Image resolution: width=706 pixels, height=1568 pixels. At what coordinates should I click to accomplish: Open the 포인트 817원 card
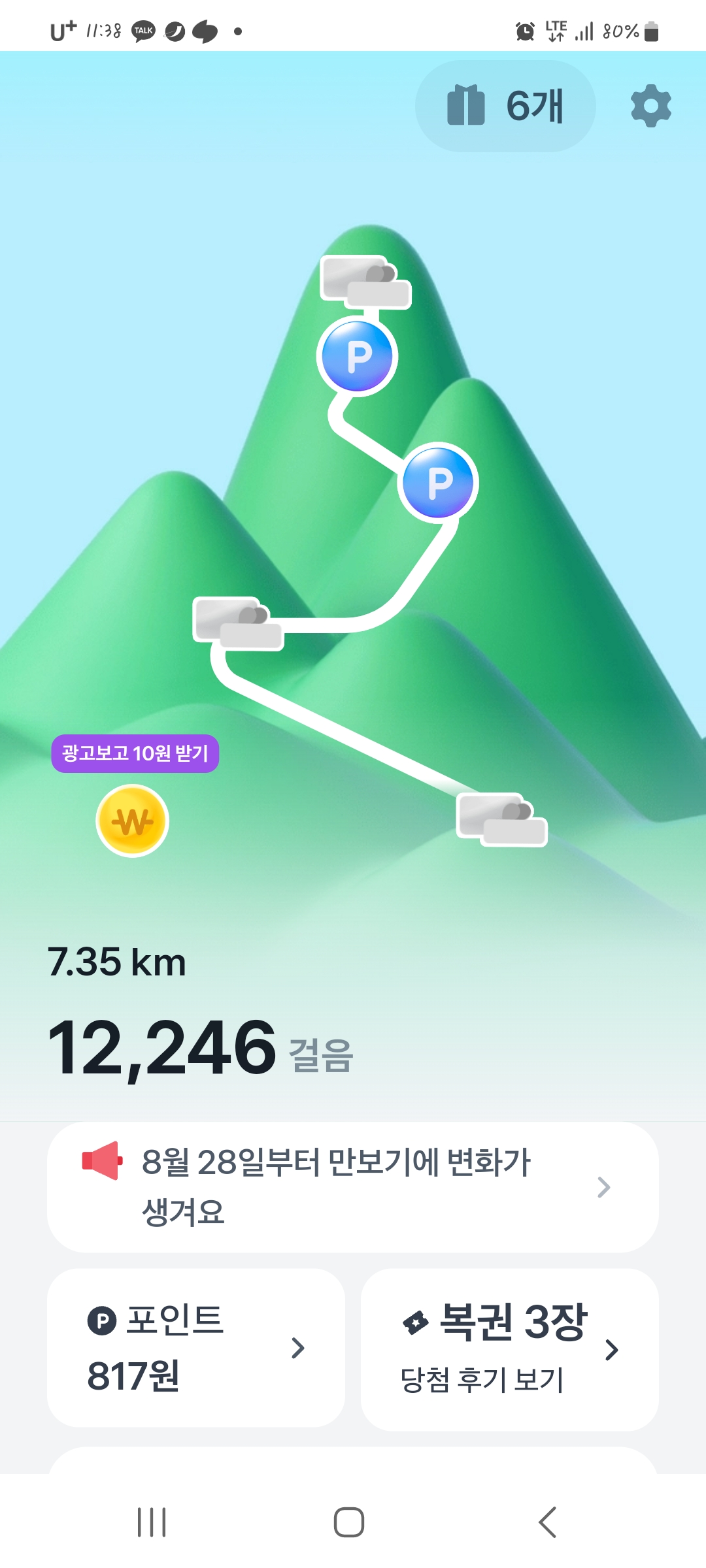coord(196,1348)
